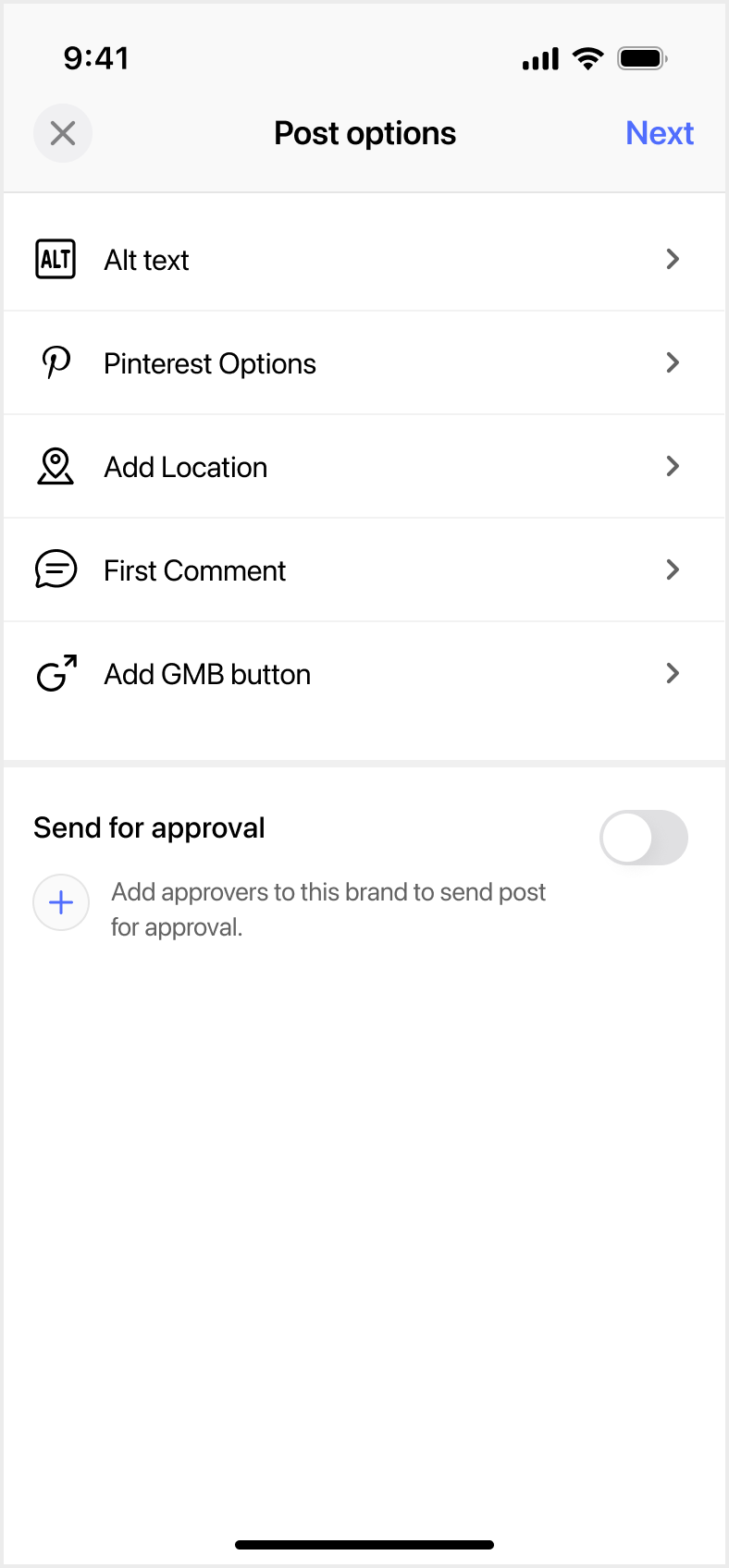Open the Alt text option
The width and height of the screenshot is (729, 1568).
[364, 260]
